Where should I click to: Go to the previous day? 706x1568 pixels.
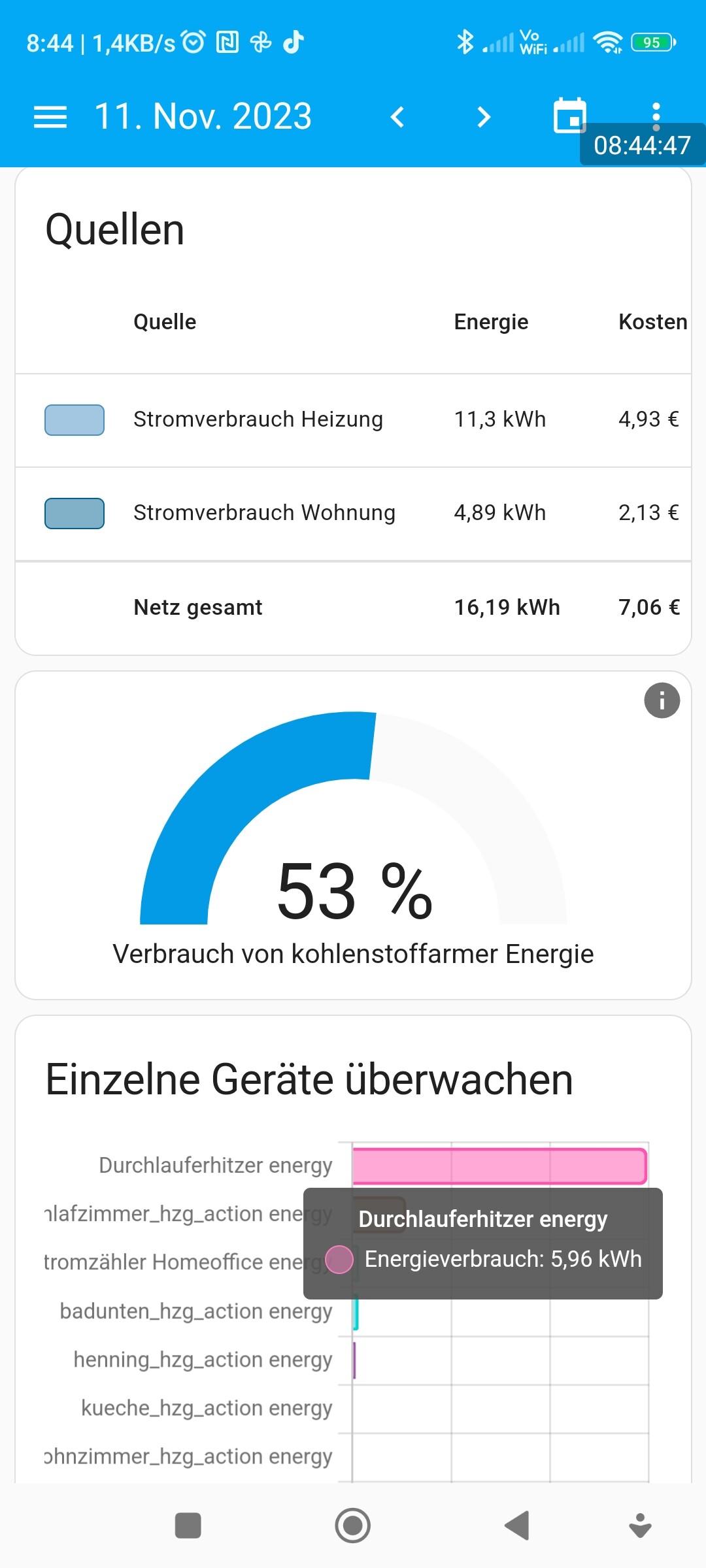coord(397,118)
